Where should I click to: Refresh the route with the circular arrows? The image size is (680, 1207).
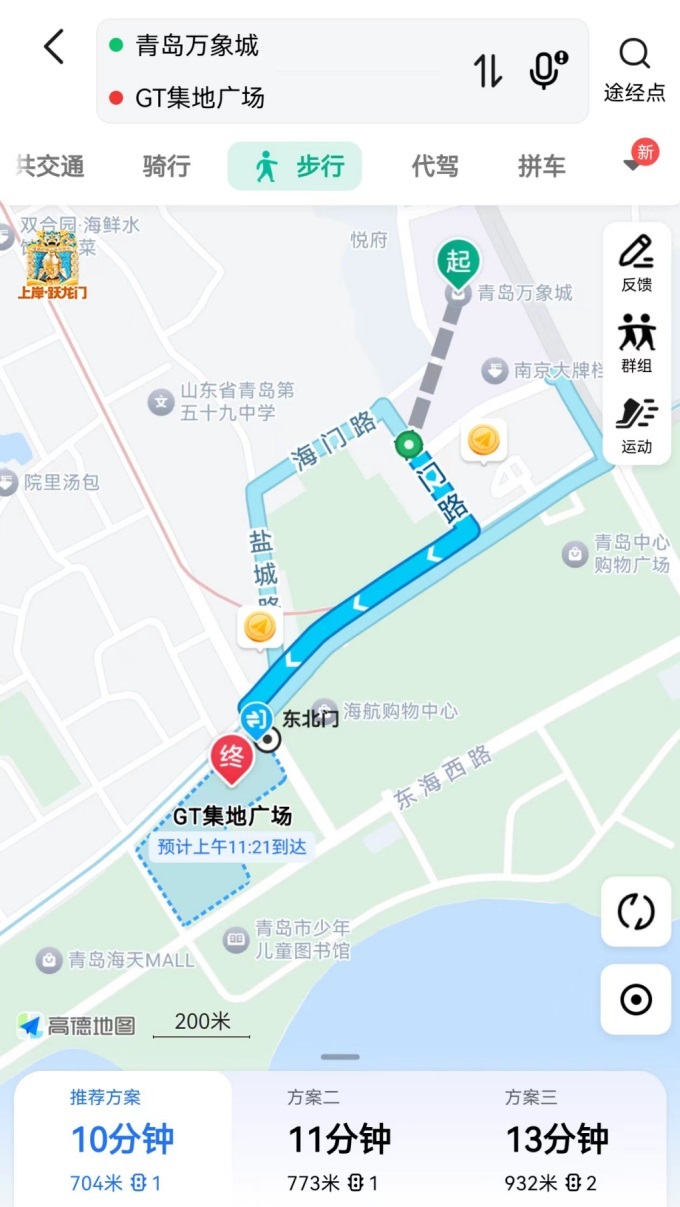(x=636, y=912)
